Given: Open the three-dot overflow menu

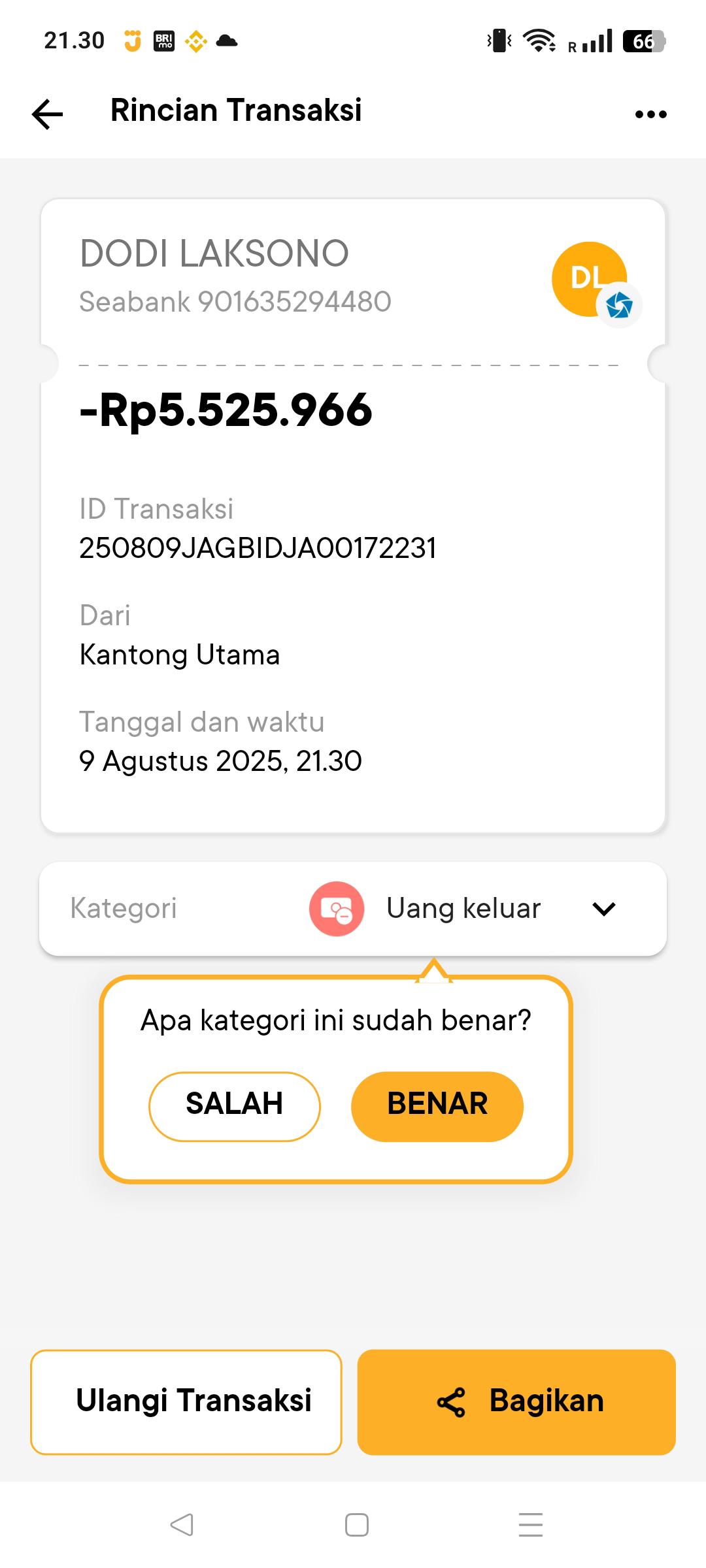Looking at the screenshot, I should click(x=650, y=114).
